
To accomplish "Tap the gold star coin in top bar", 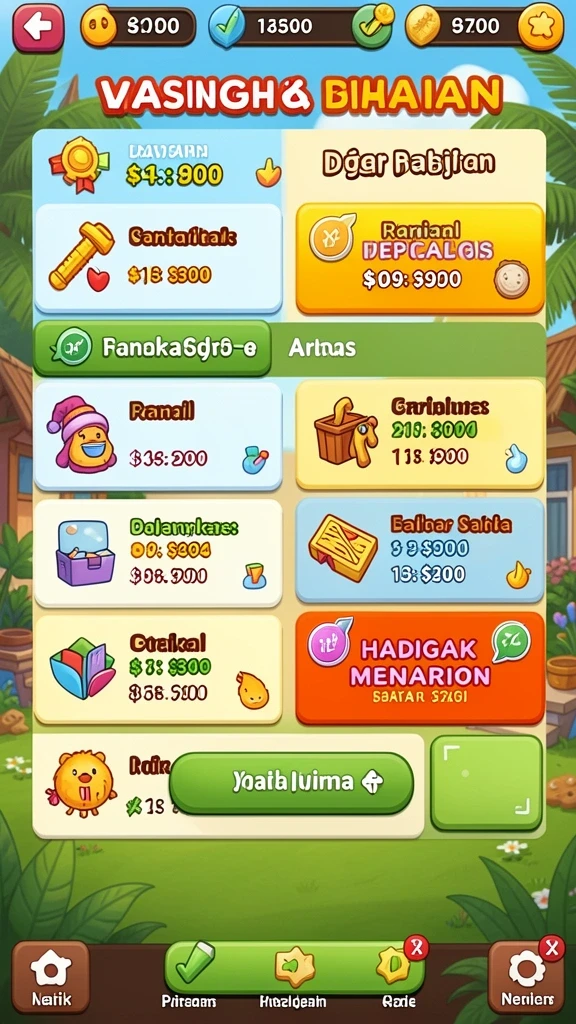I will (x=540, y=27).
